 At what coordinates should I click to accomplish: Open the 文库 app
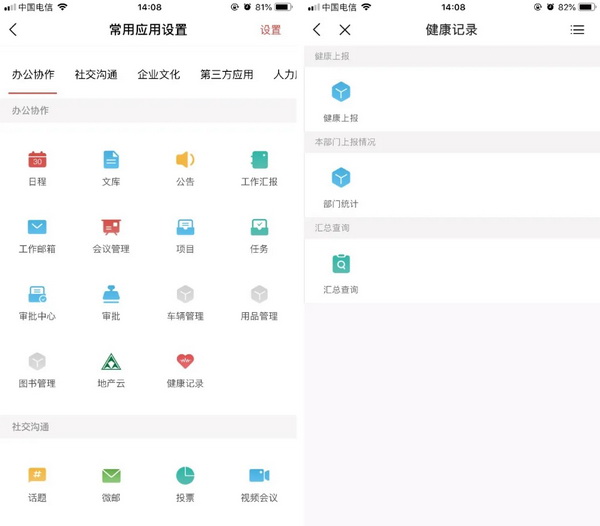tap(111, 167)
